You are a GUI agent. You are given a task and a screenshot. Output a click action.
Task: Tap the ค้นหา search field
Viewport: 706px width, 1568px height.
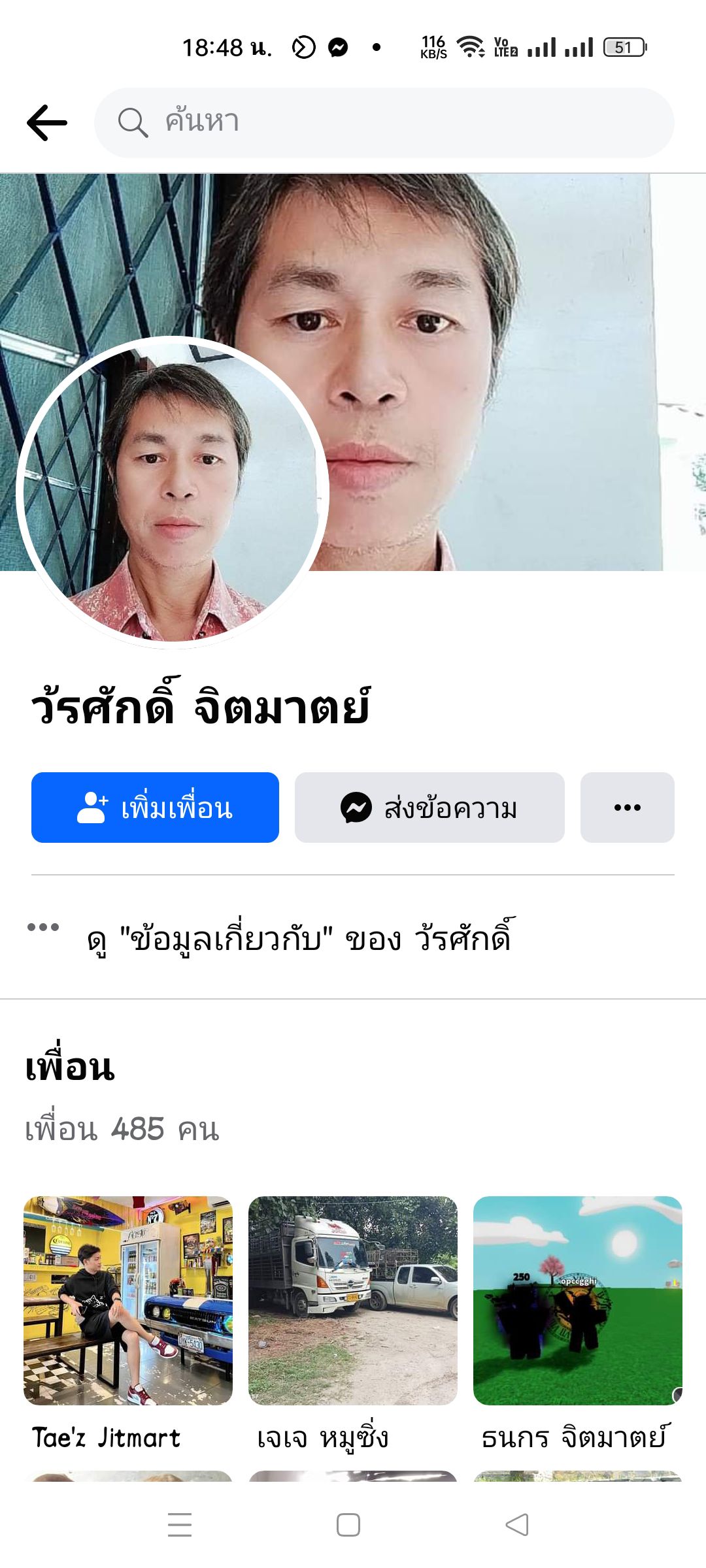[384, 122]
